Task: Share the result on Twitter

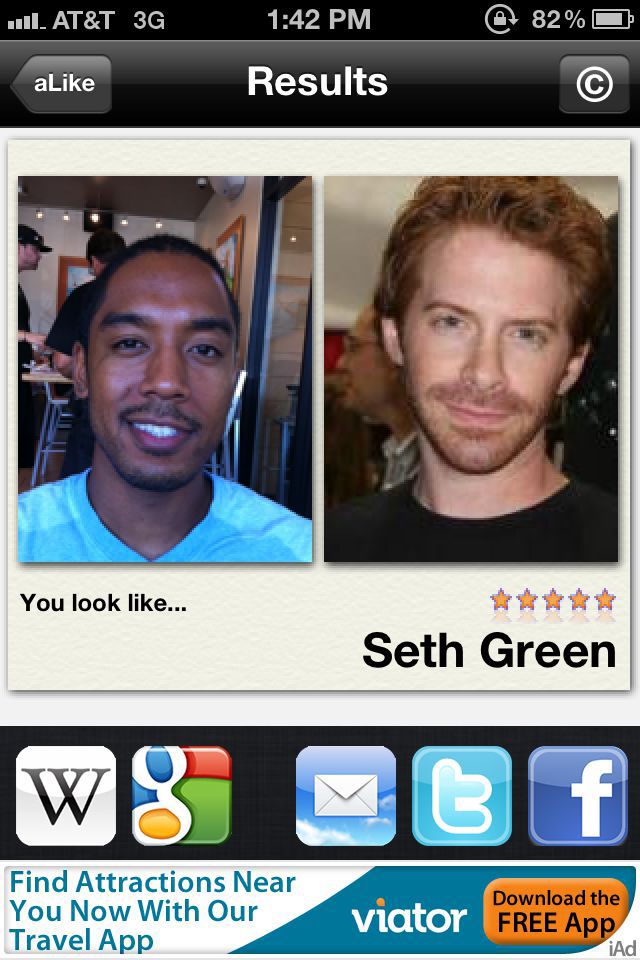Action: 462,796
